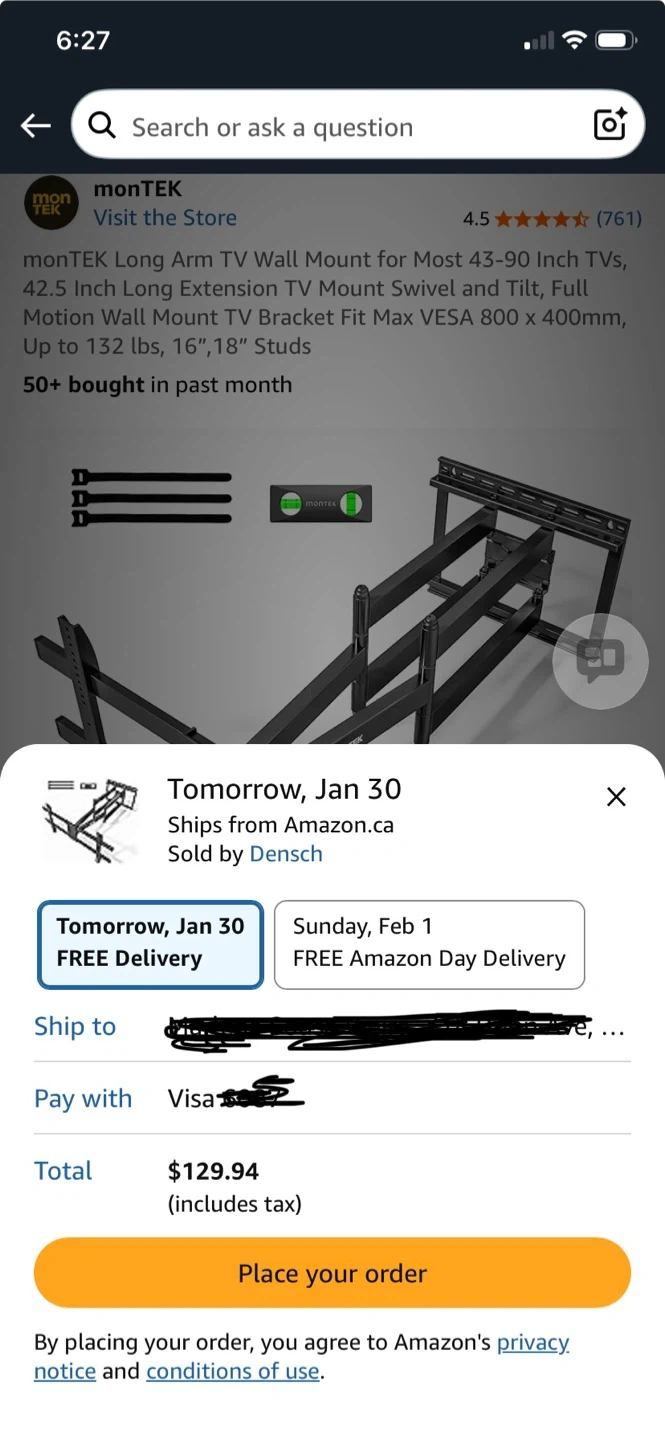The height and width of the screenshot is (1440, 665).
Task: Open the camera lens search icon
Action: (610, 125)
